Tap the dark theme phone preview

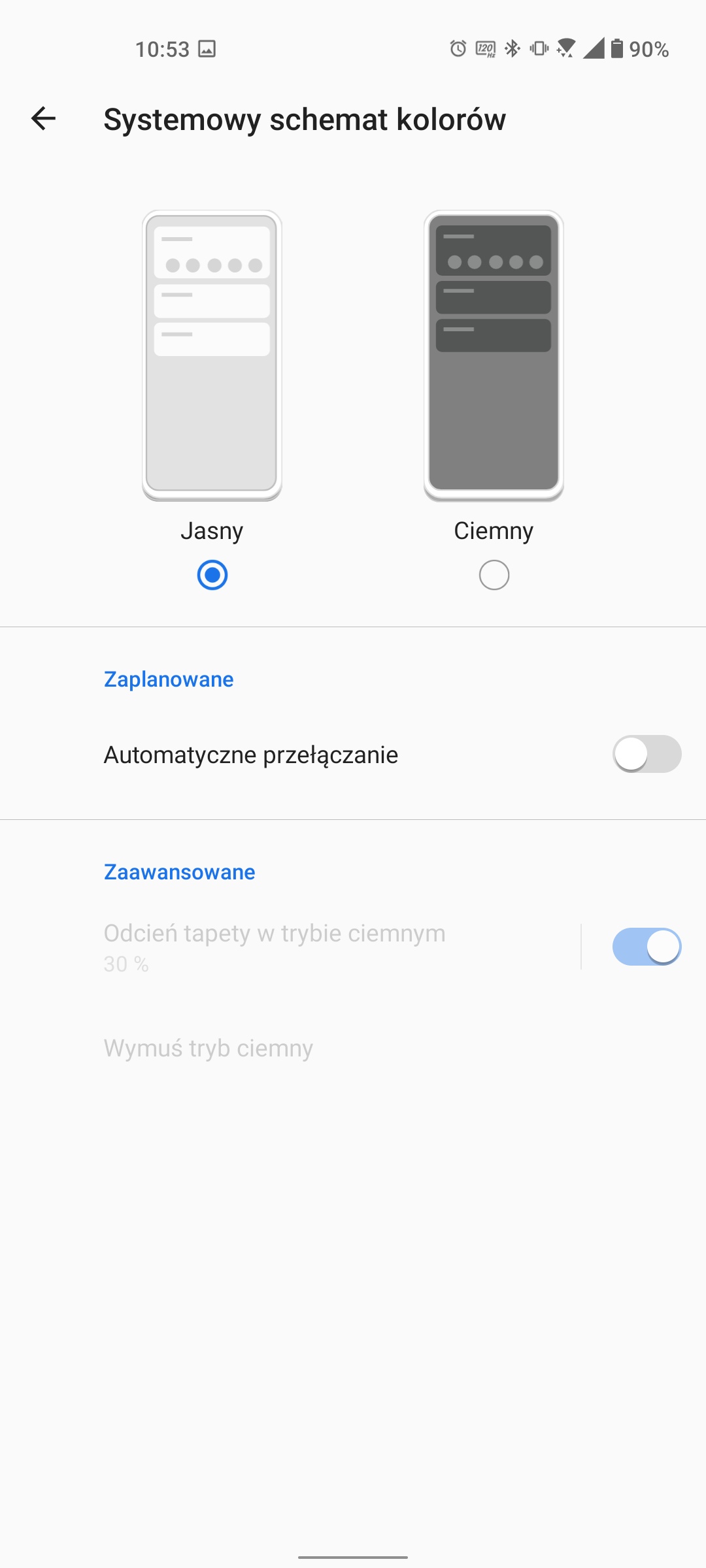click(494, 356)
